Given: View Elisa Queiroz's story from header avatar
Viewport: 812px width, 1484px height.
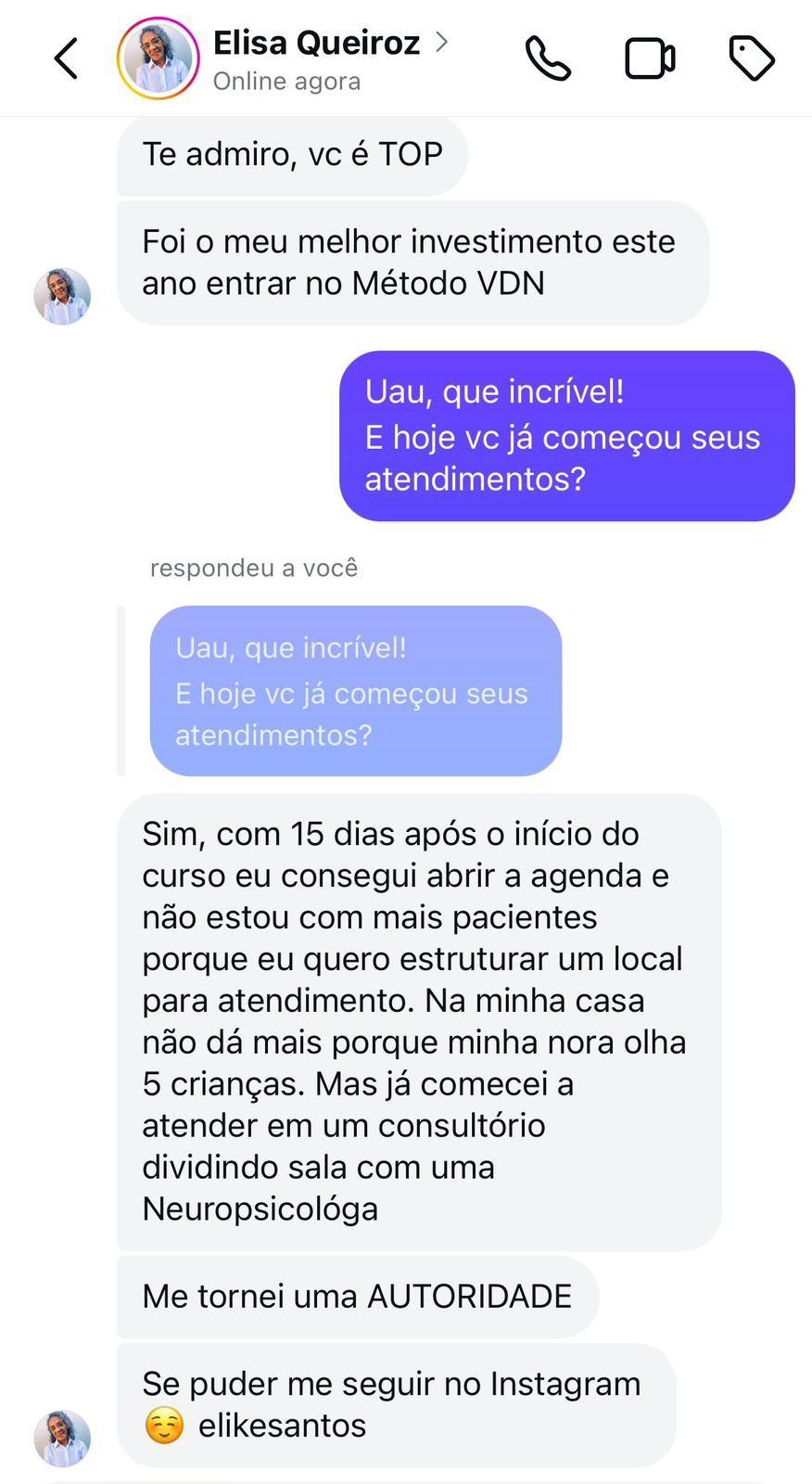Looking at the screenshot, I should pos(158,58).
